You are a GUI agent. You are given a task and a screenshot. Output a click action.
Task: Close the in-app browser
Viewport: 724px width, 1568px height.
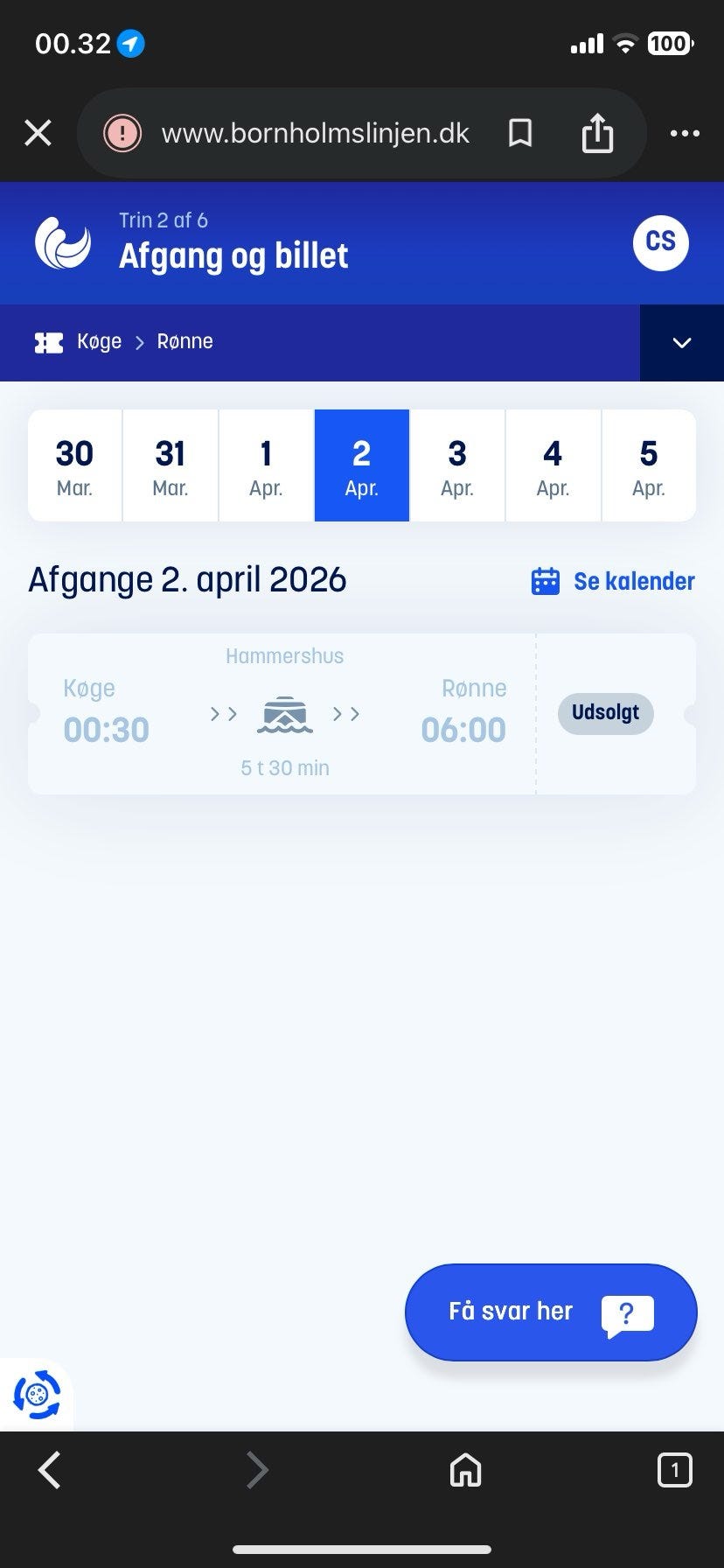38,133
